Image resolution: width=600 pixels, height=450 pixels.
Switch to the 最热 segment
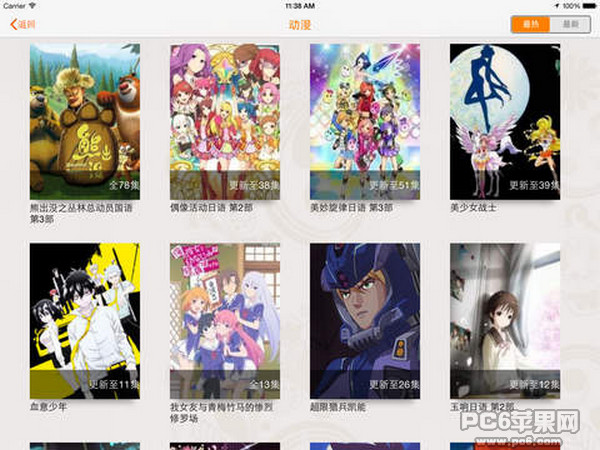coord(530,23)
